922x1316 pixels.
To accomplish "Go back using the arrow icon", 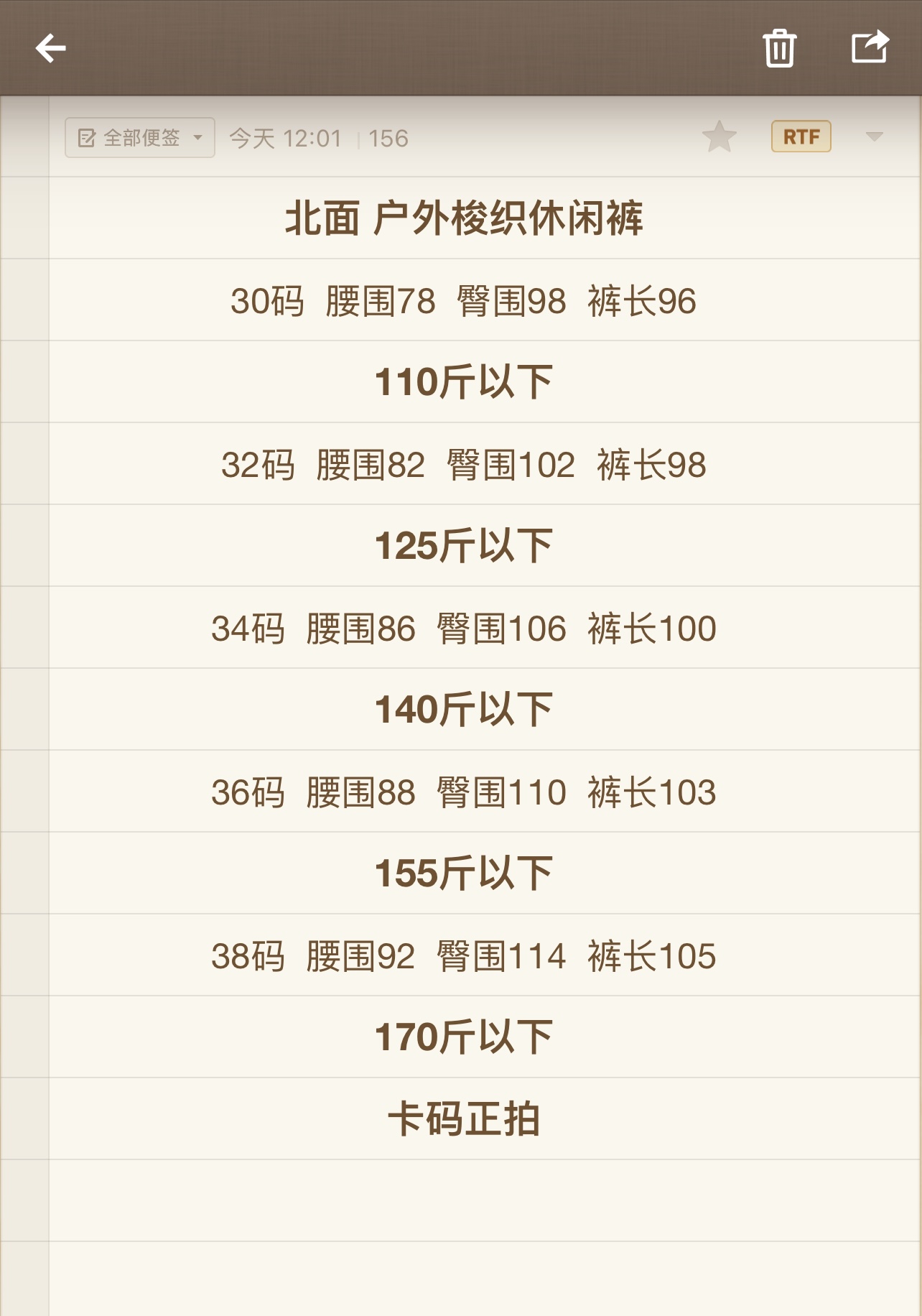I will [51, 49].
